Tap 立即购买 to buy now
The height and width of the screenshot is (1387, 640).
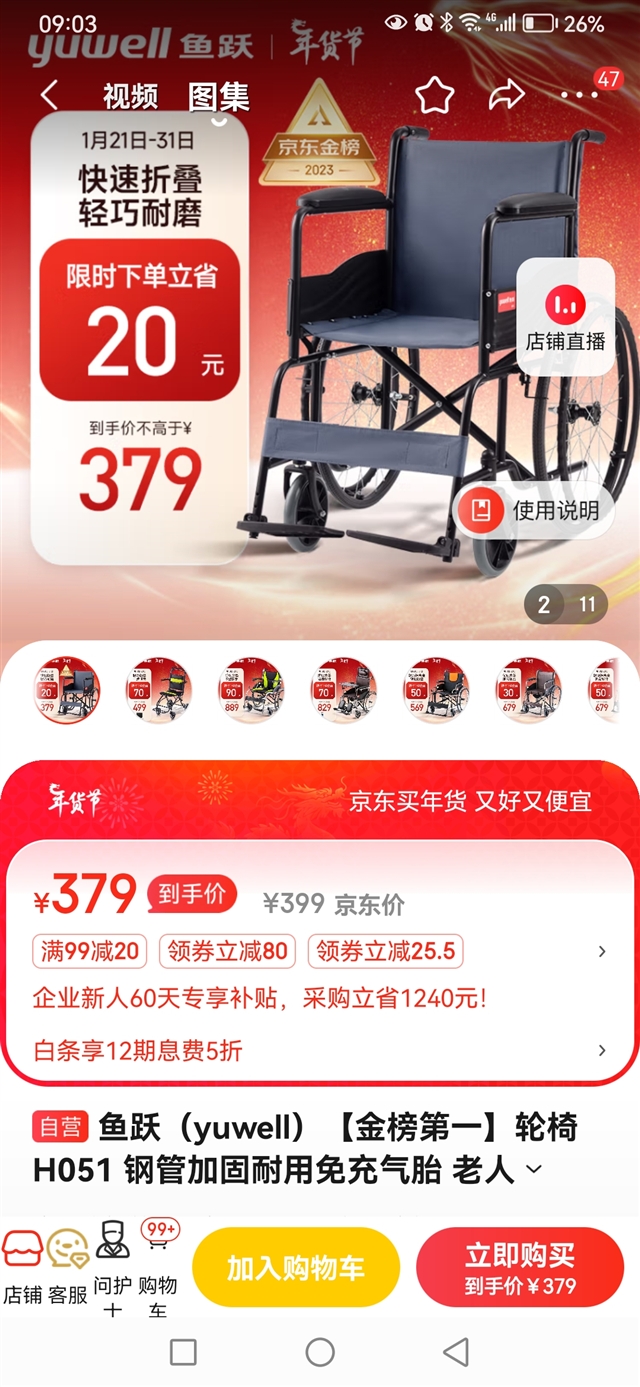pos(520,1268)
